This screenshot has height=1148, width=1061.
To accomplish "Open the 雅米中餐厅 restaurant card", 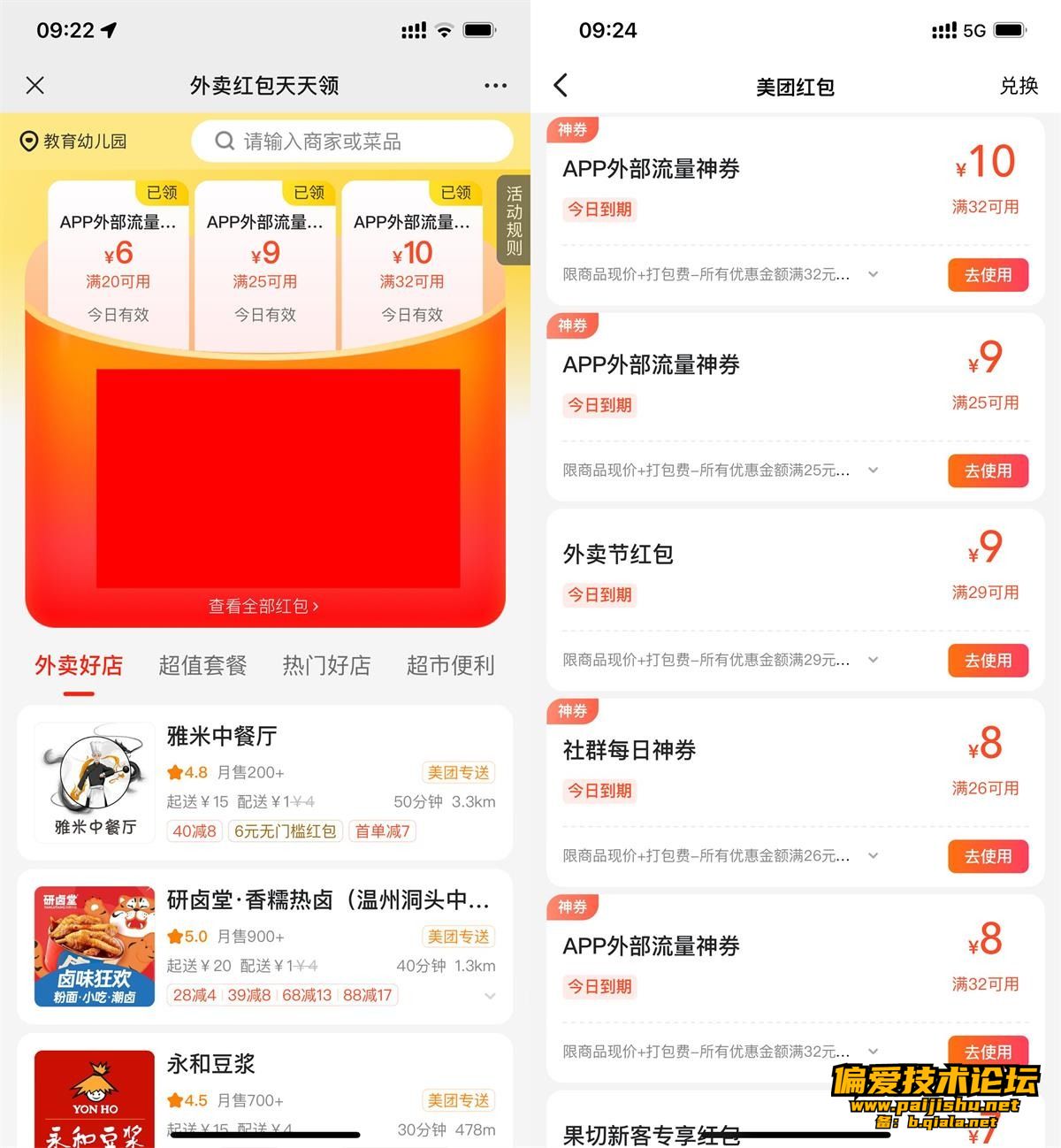I will click(x=265, y=782).
